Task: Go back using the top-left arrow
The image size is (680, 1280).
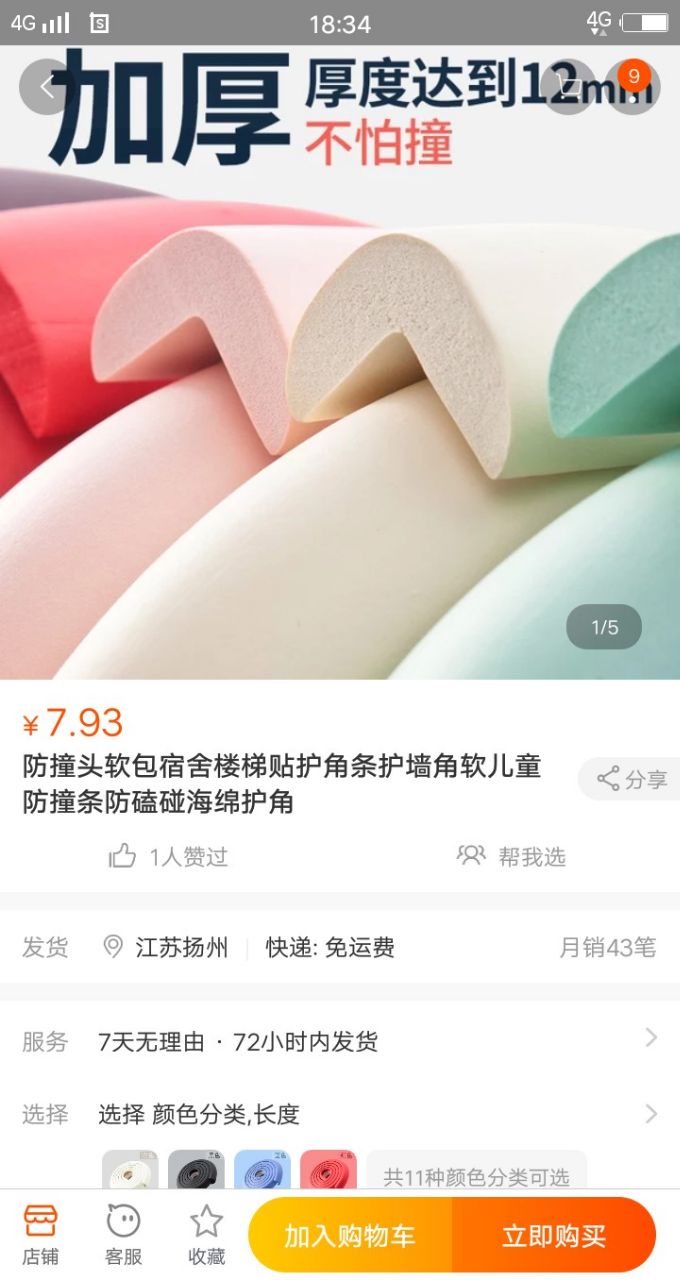Action: coord(47,87)
